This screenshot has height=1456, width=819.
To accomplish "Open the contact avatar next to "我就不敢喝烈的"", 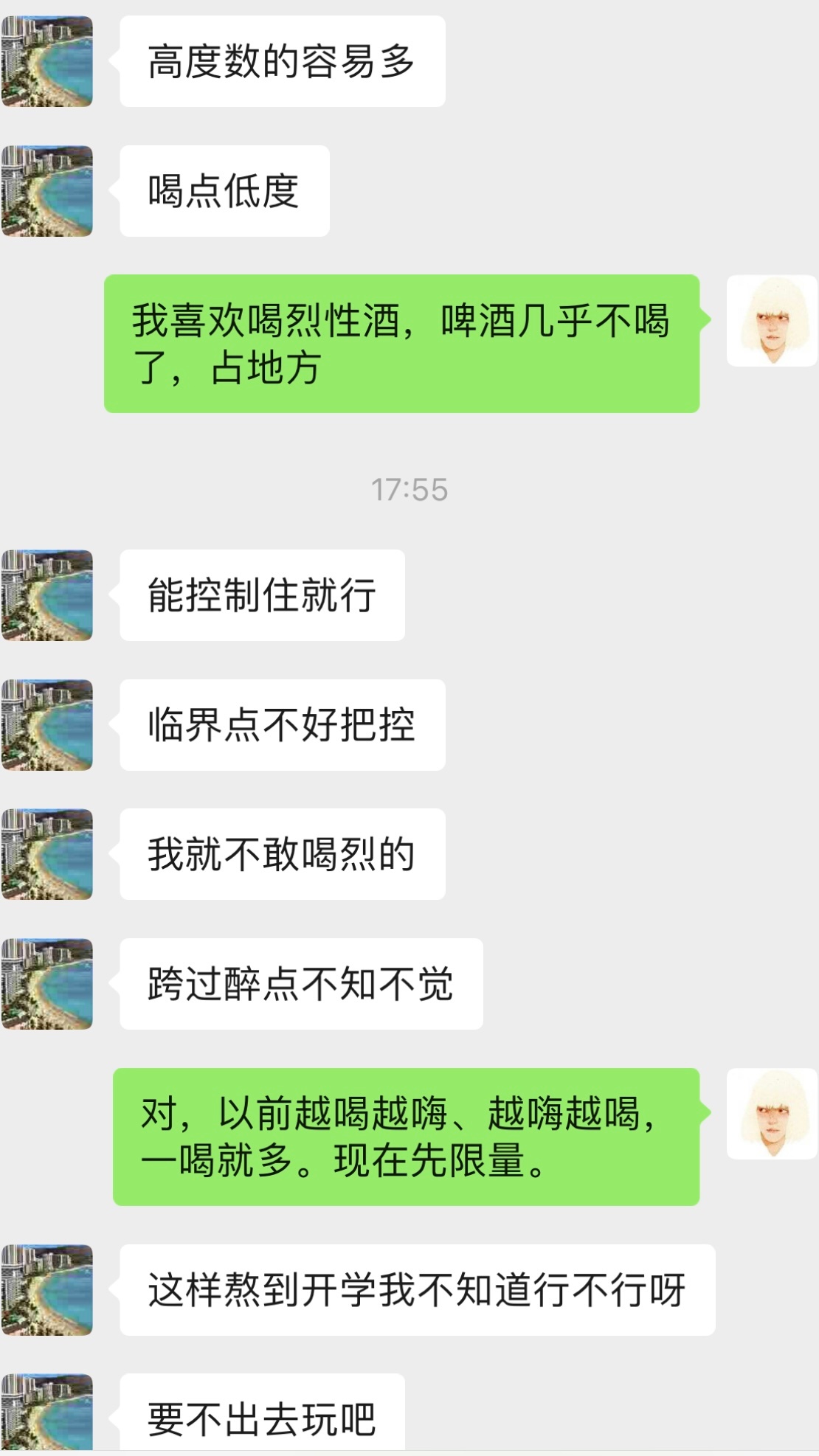I will (47, 854).
